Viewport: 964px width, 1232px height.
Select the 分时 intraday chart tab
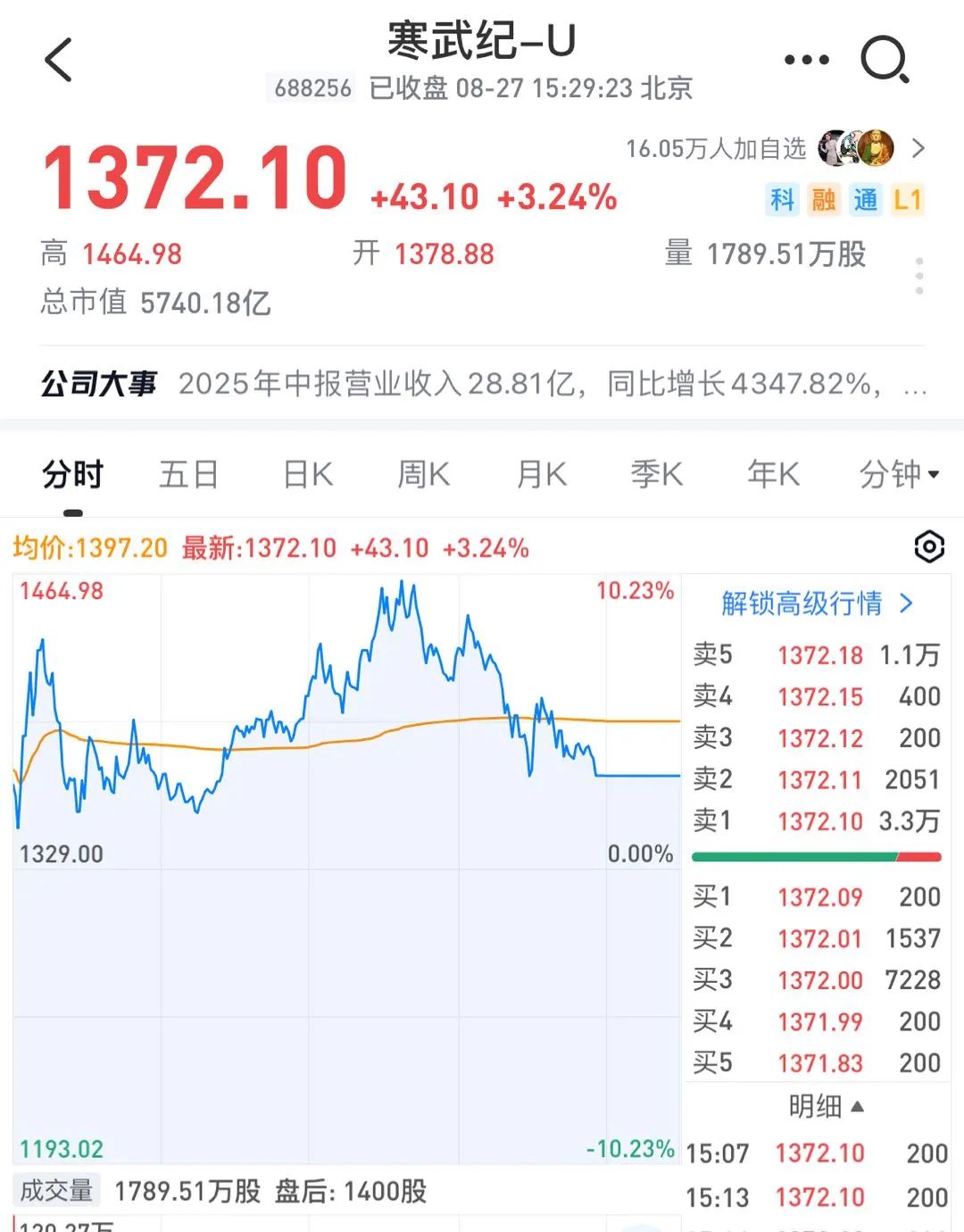pos(73,474)
